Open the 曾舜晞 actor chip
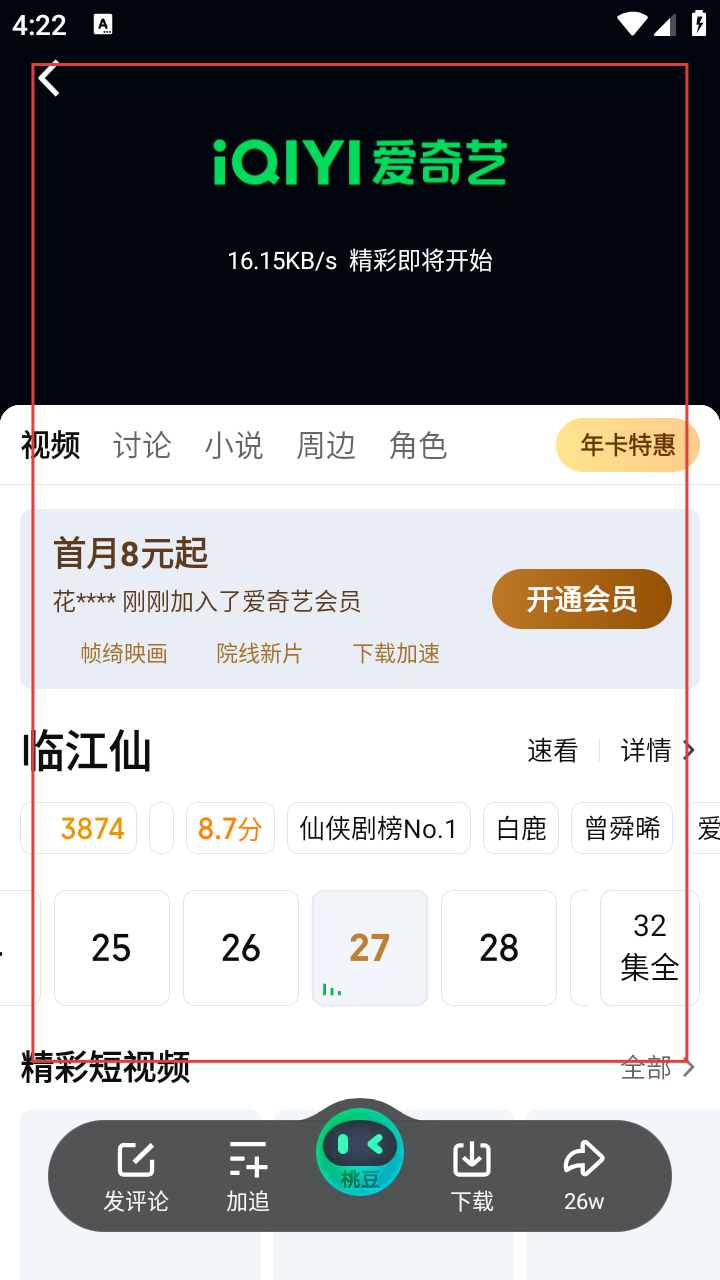Screen dimensions: 720x1280 (622, 828)
